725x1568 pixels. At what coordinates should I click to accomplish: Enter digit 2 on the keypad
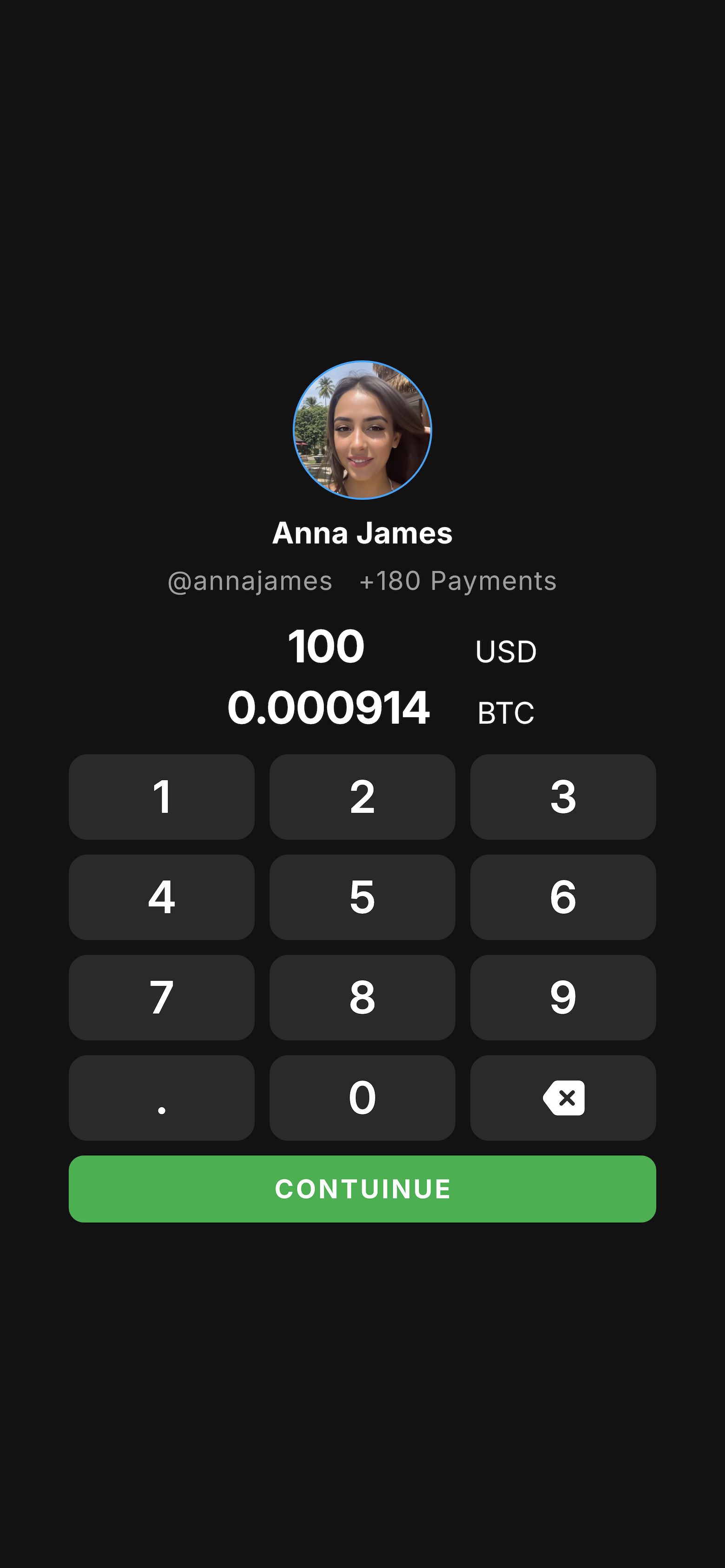362,797
